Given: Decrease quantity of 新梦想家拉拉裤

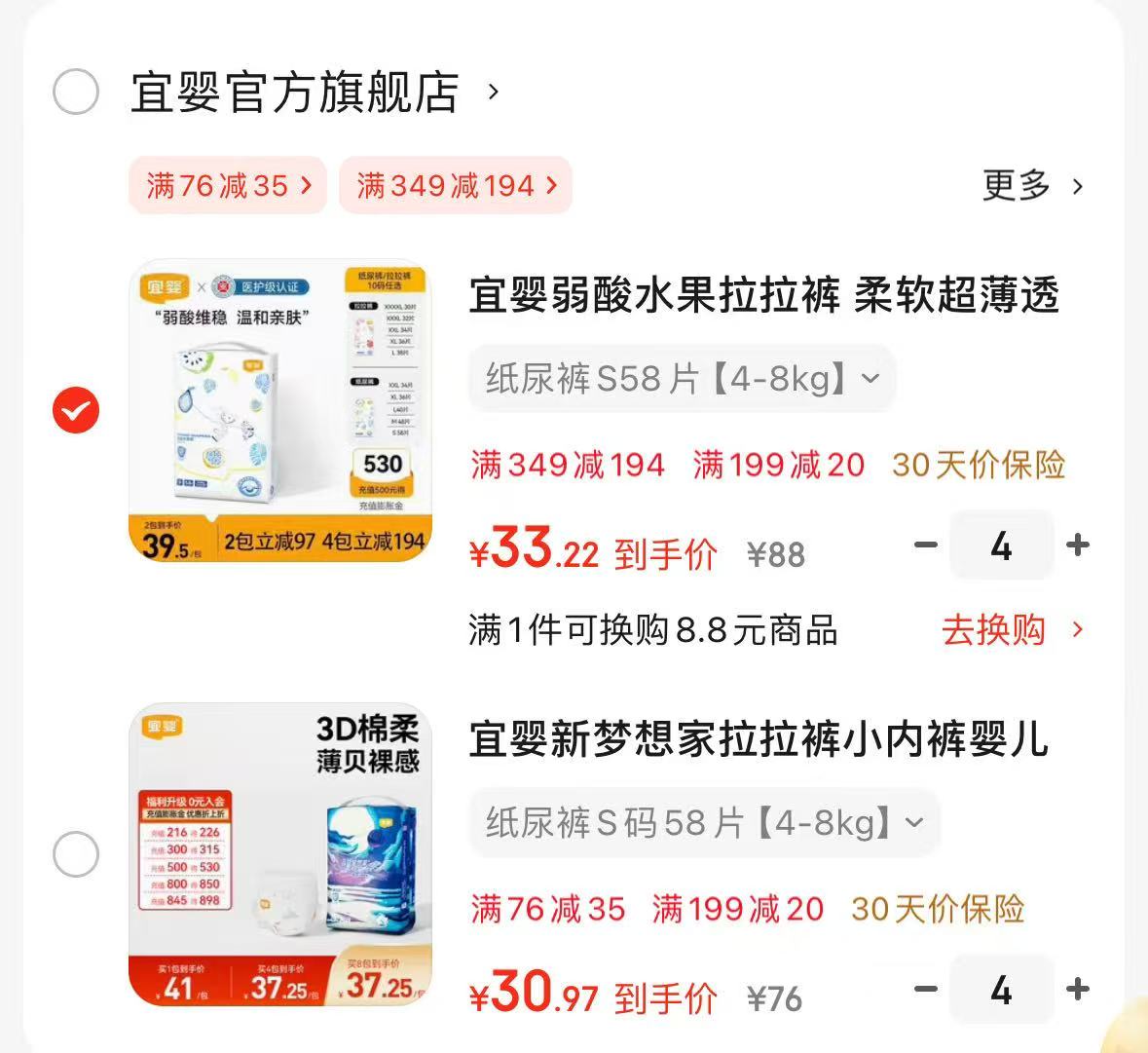Looking at the screenshot, I should coord(926,990).
